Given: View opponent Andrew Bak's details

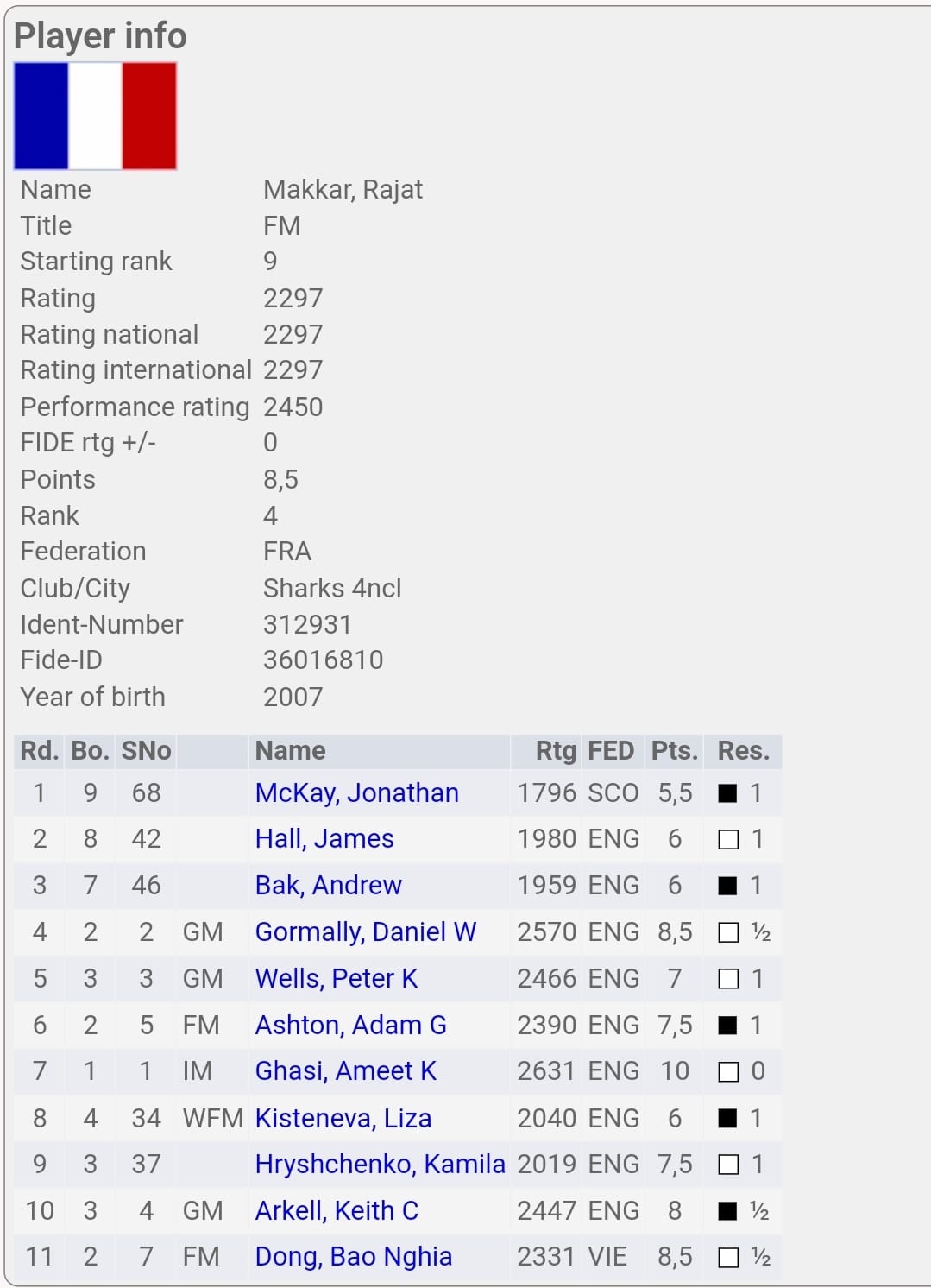Looking at the screenshot, I should 328,885.
